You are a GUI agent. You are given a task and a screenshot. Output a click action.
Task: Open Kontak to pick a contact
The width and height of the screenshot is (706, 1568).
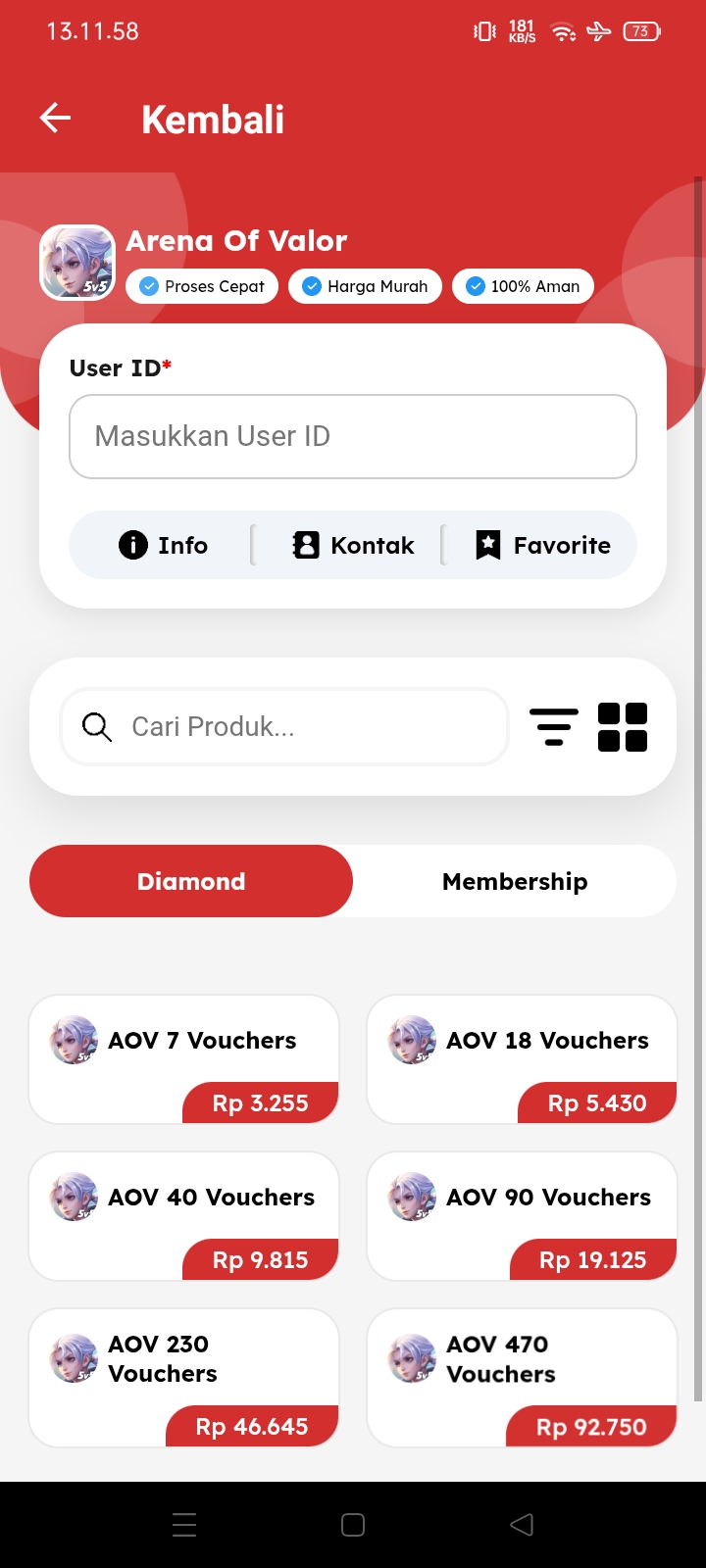(x=353, y=545)
